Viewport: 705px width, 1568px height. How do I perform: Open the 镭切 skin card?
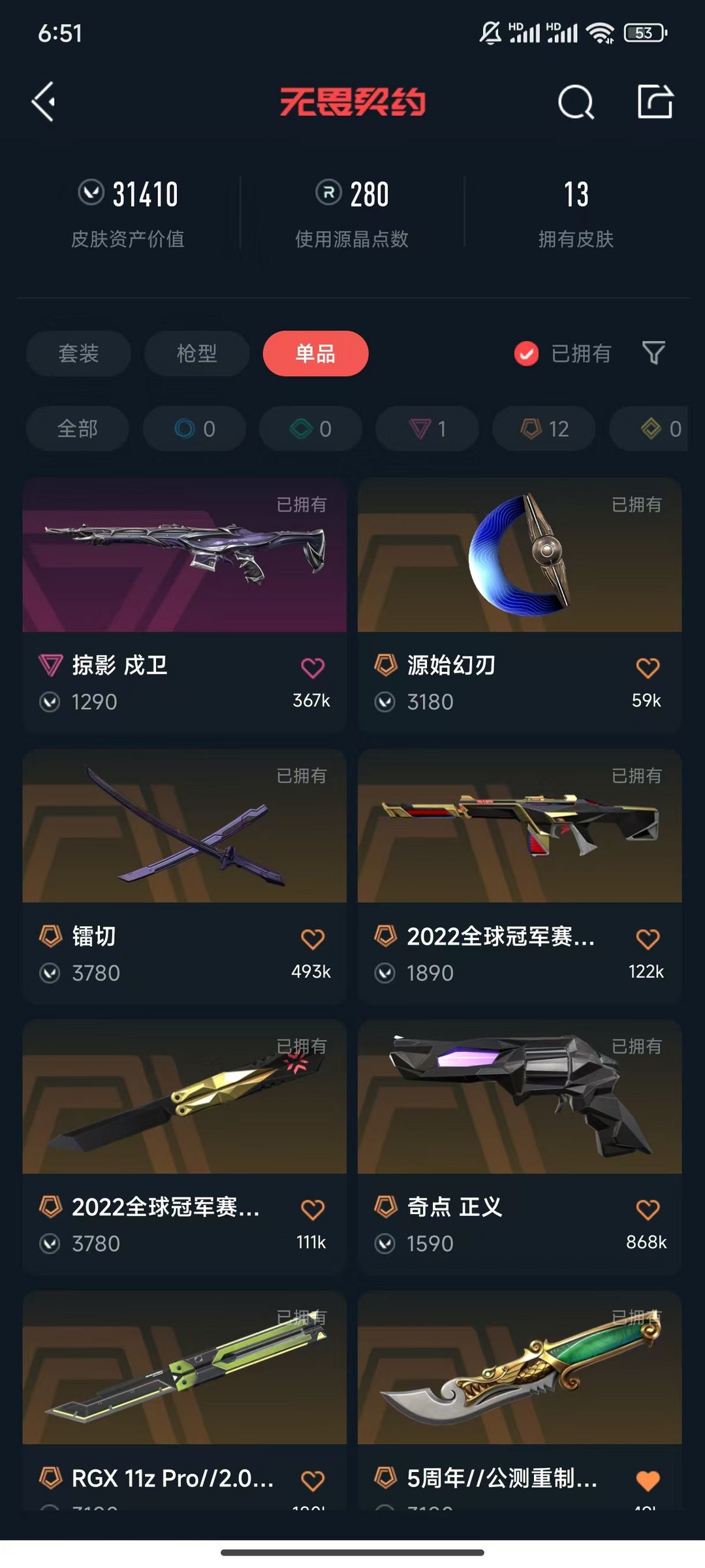coord(185,875)
